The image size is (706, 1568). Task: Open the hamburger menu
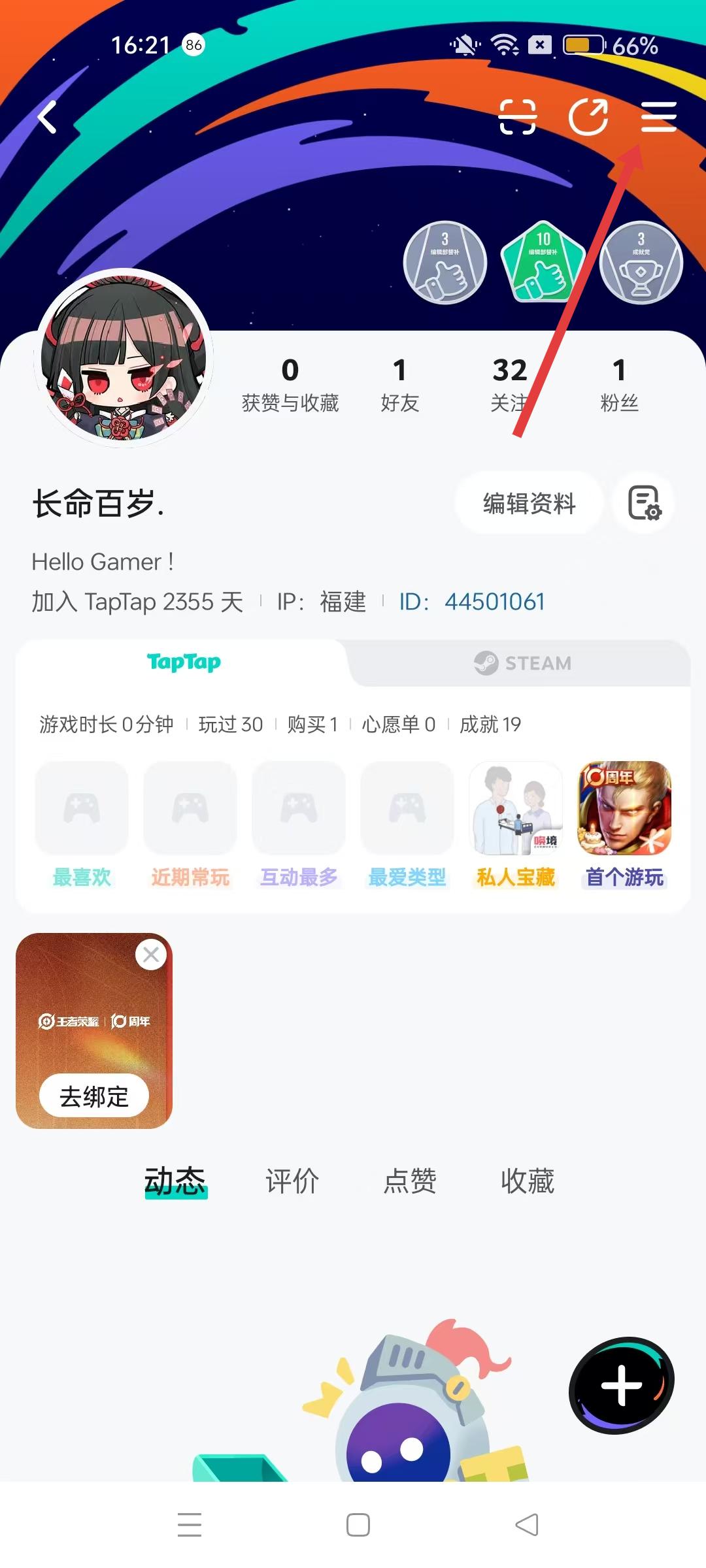(658, 118)
